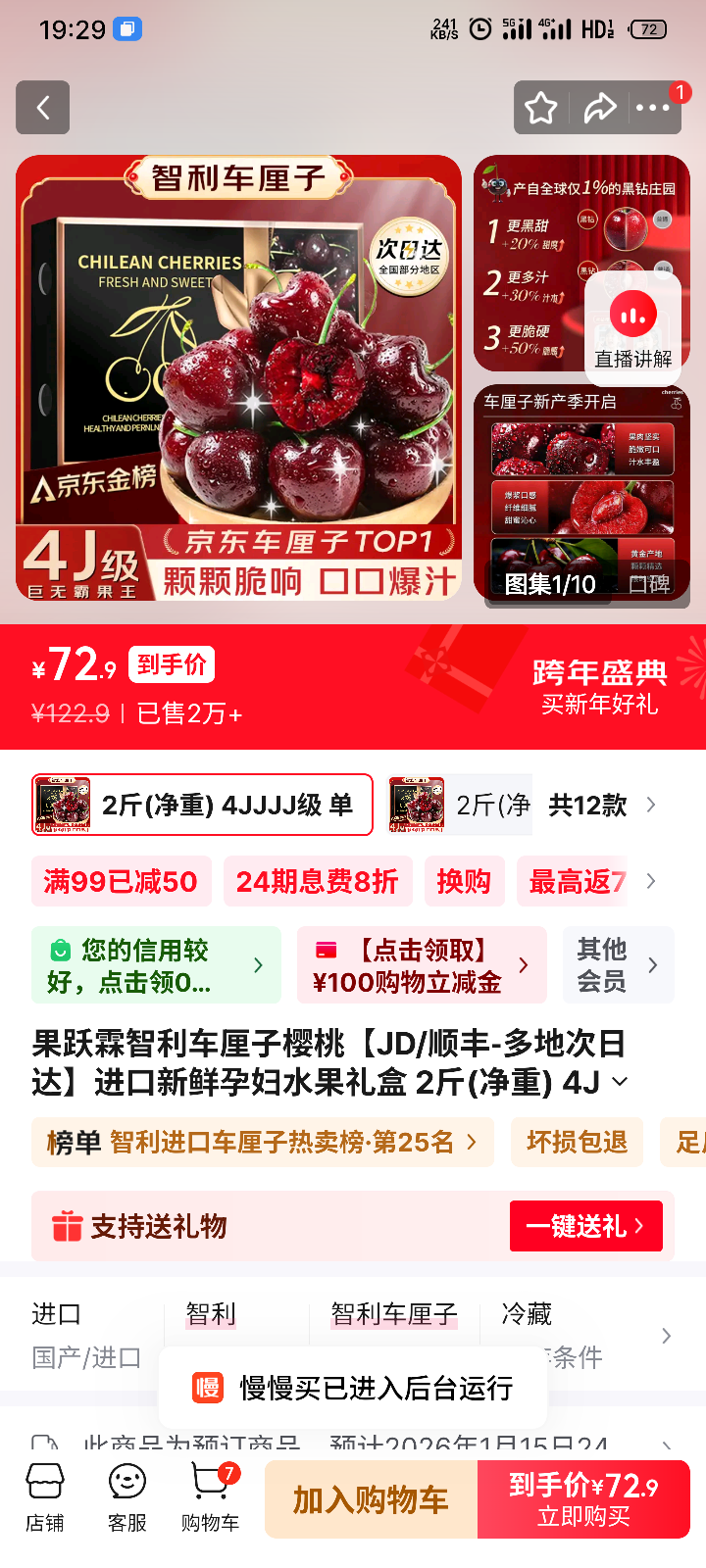Expand the full product title chevron
This screenshot has height=1568, width=706.
pyautogui.click(x=618, y=1082)
